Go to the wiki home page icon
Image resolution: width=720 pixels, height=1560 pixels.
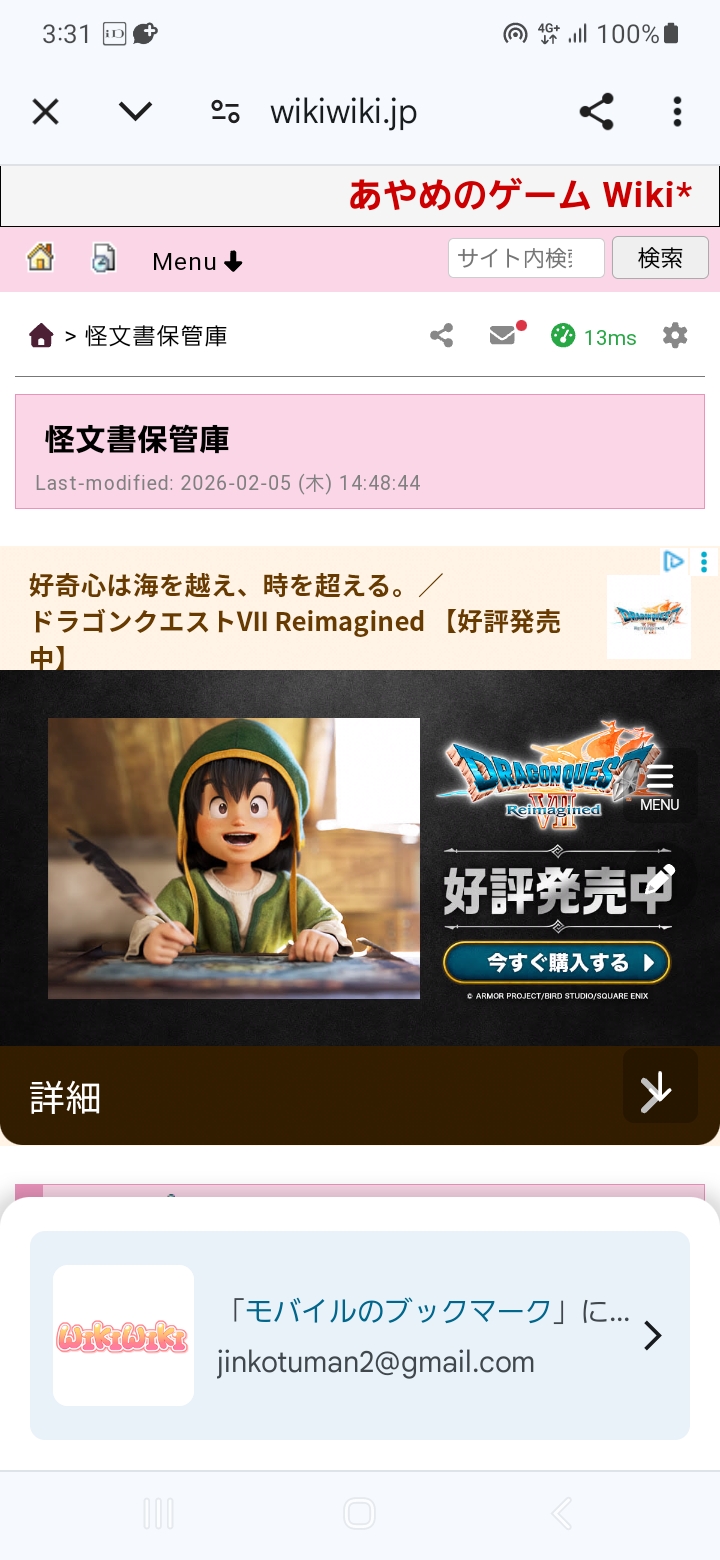click(x=40, y=258)
